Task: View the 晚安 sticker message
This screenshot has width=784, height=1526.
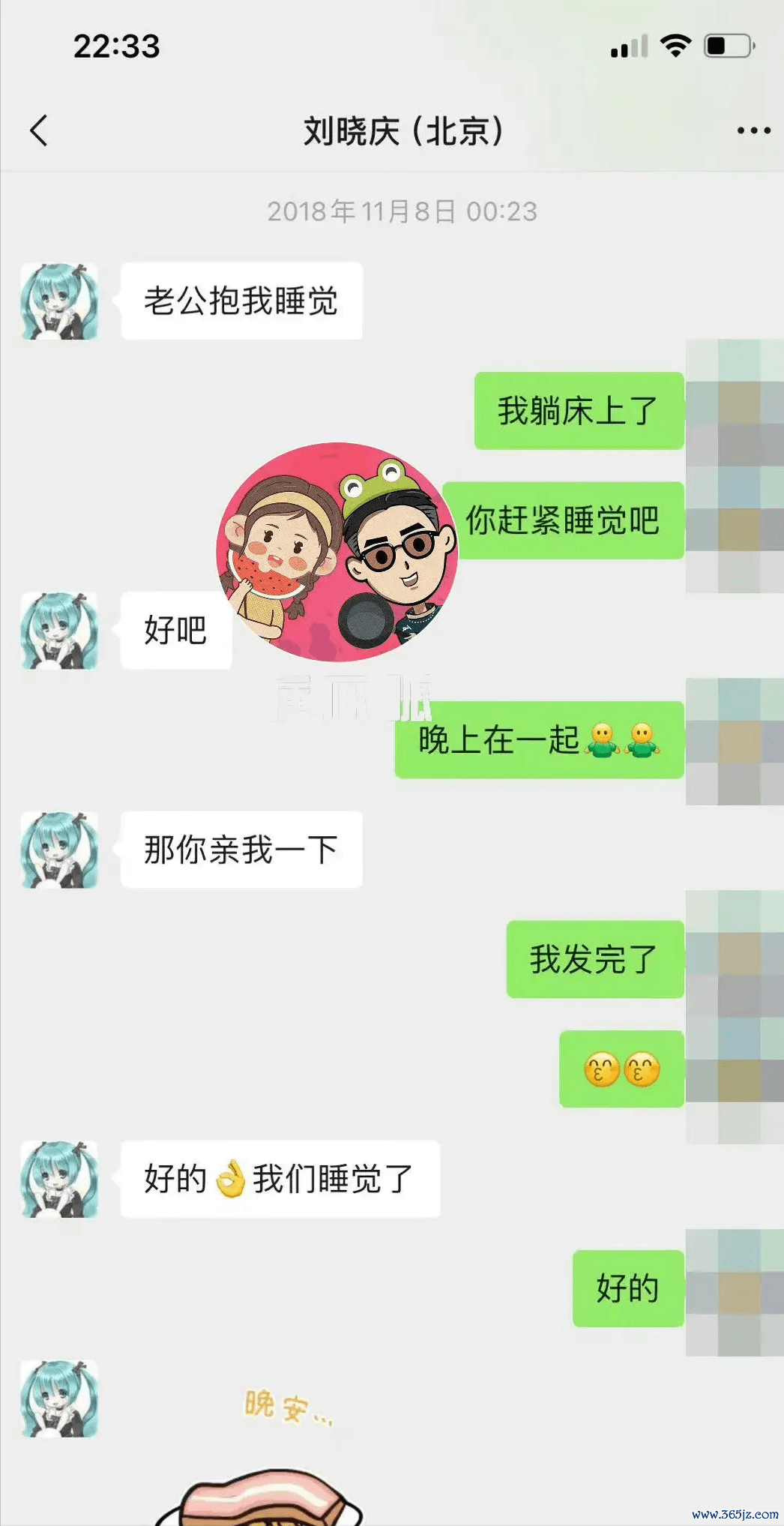Action: pyautogui.click(x=277, y=1455)
